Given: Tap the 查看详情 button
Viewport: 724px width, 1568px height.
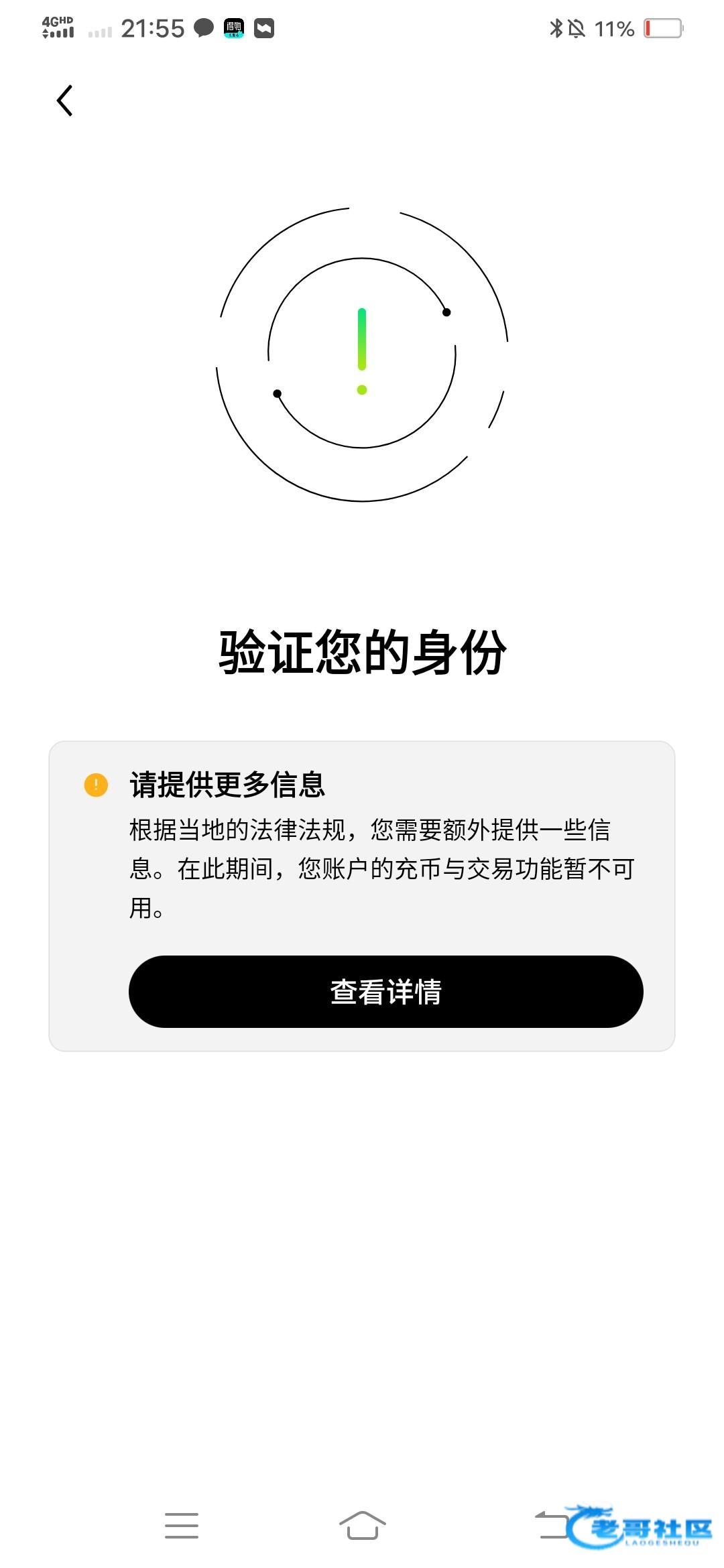Looking at the screenshot, I should point(385,991).
